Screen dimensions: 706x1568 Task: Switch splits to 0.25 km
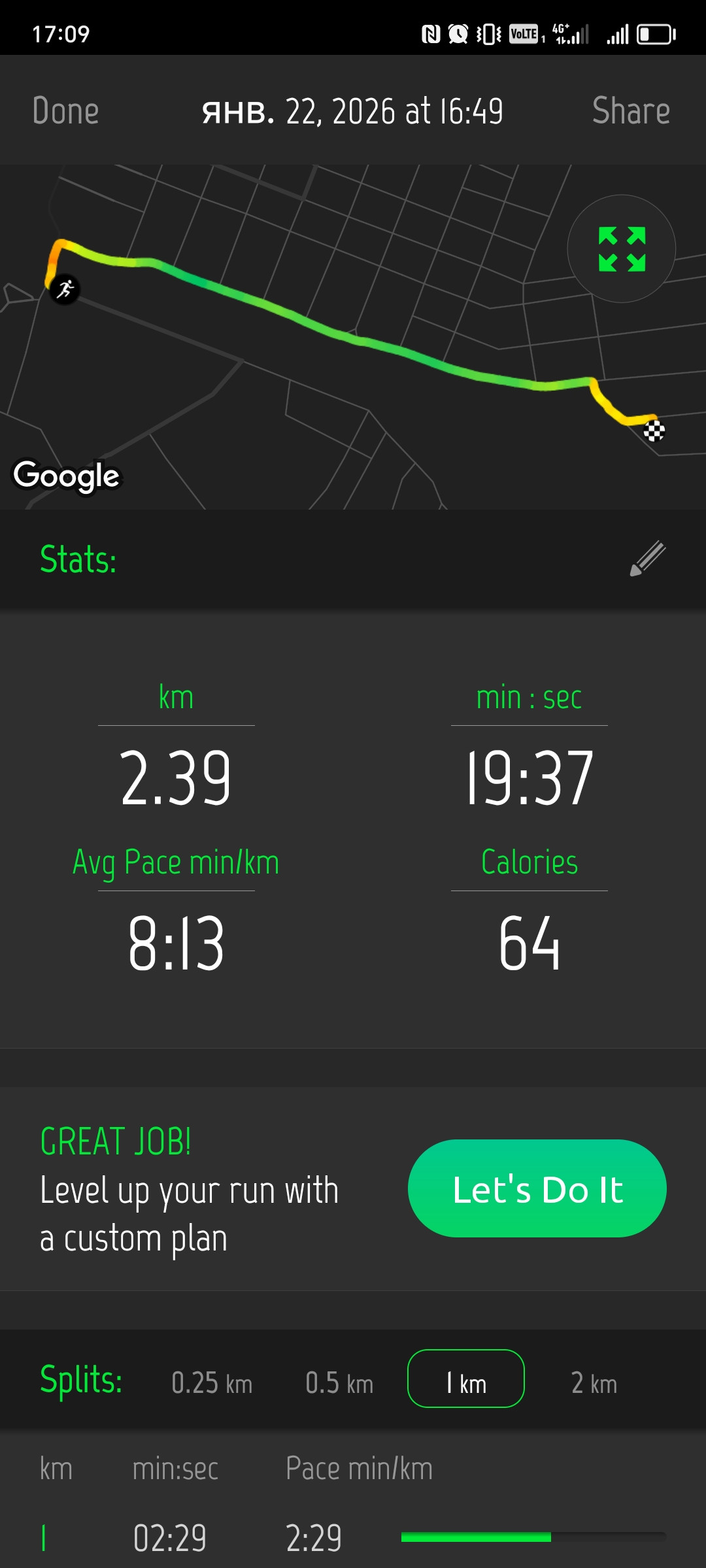tap(212, 1383)
